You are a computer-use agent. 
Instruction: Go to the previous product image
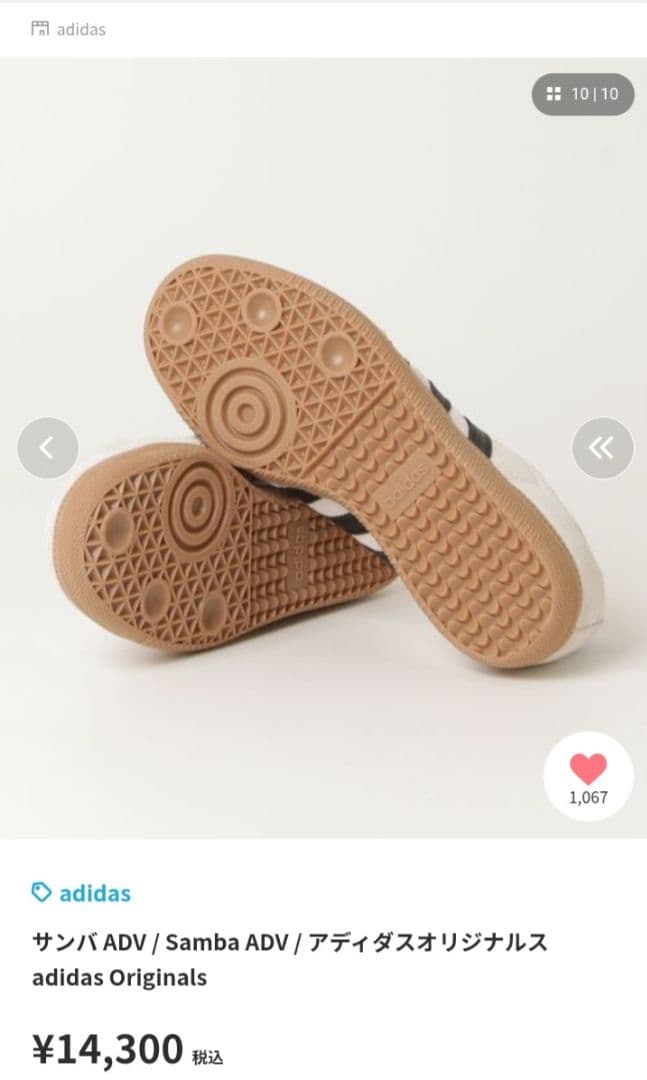47,447
